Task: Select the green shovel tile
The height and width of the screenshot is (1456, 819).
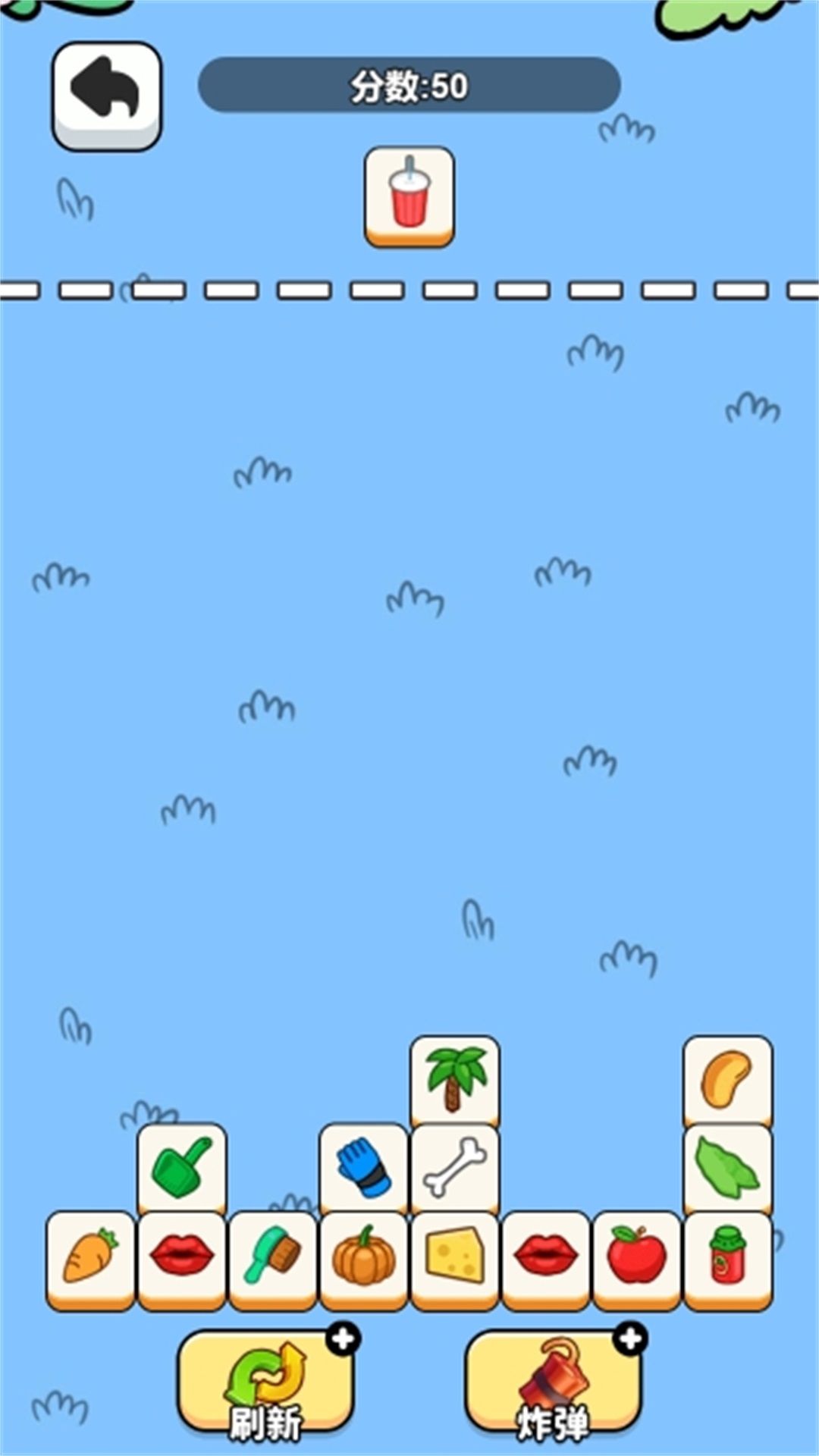Action: 182,1168
